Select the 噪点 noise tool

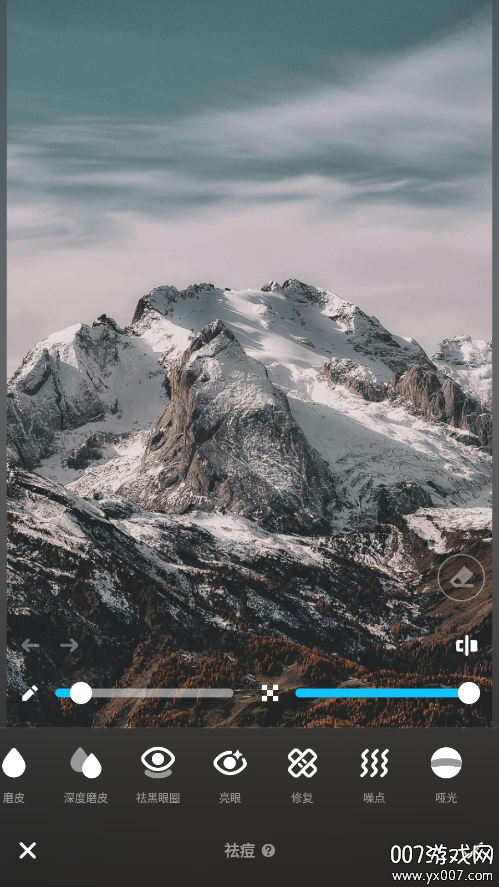tap(374, 774)
